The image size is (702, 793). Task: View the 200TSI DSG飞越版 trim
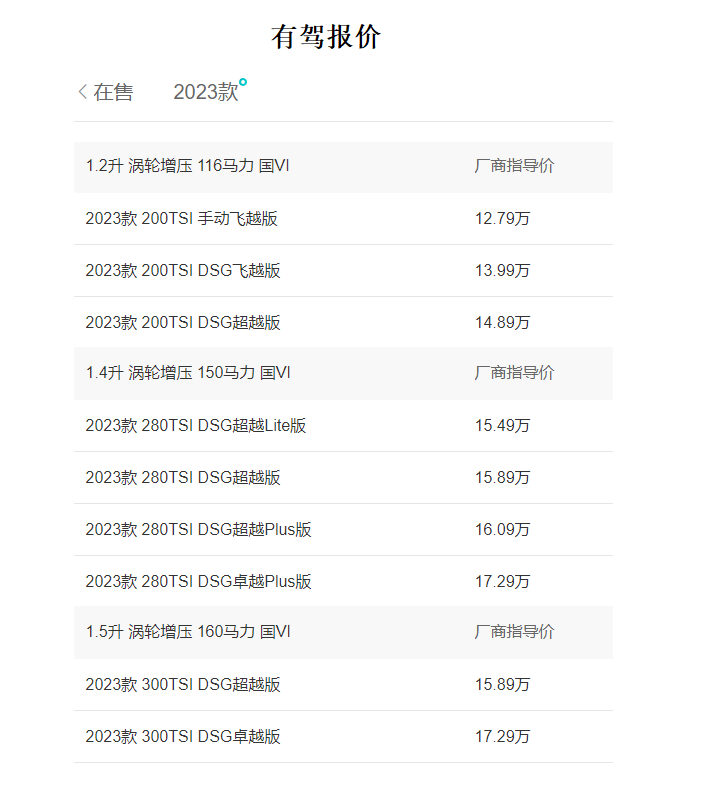click(x=182, y=271)
